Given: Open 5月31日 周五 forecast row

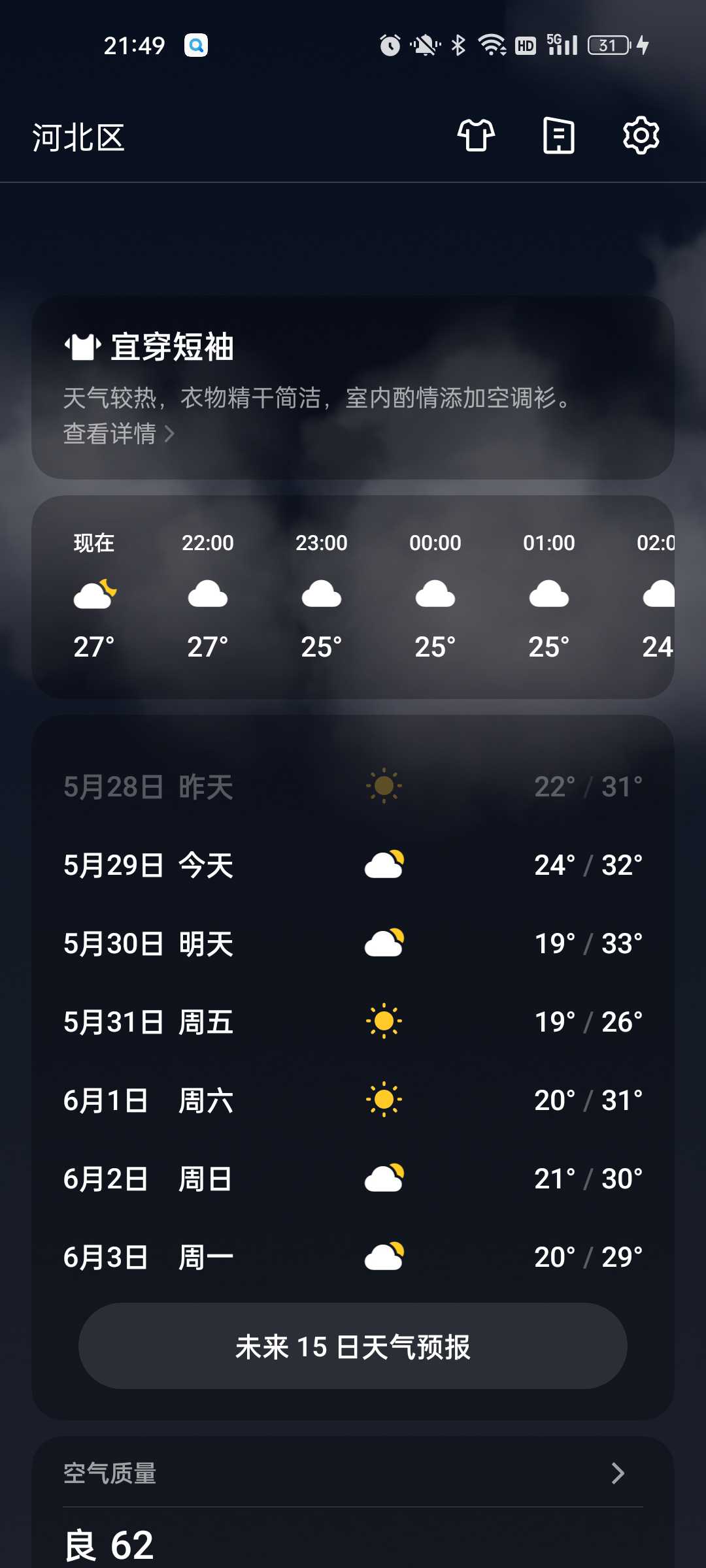Looking at the screenshot, I should (x=353, y=1022).
